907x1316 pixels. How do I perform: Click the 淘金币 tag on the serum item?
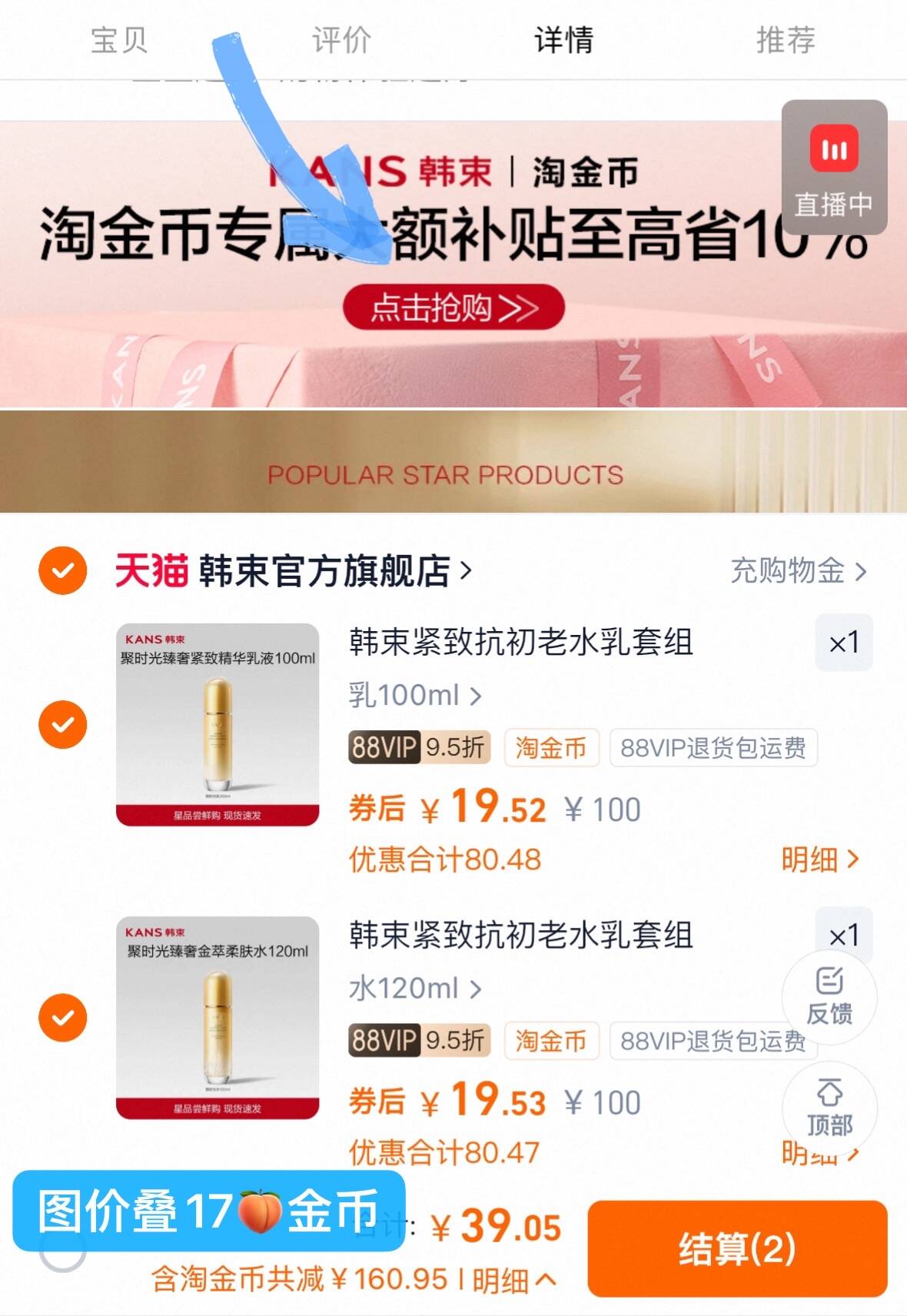tap(552, 746)
